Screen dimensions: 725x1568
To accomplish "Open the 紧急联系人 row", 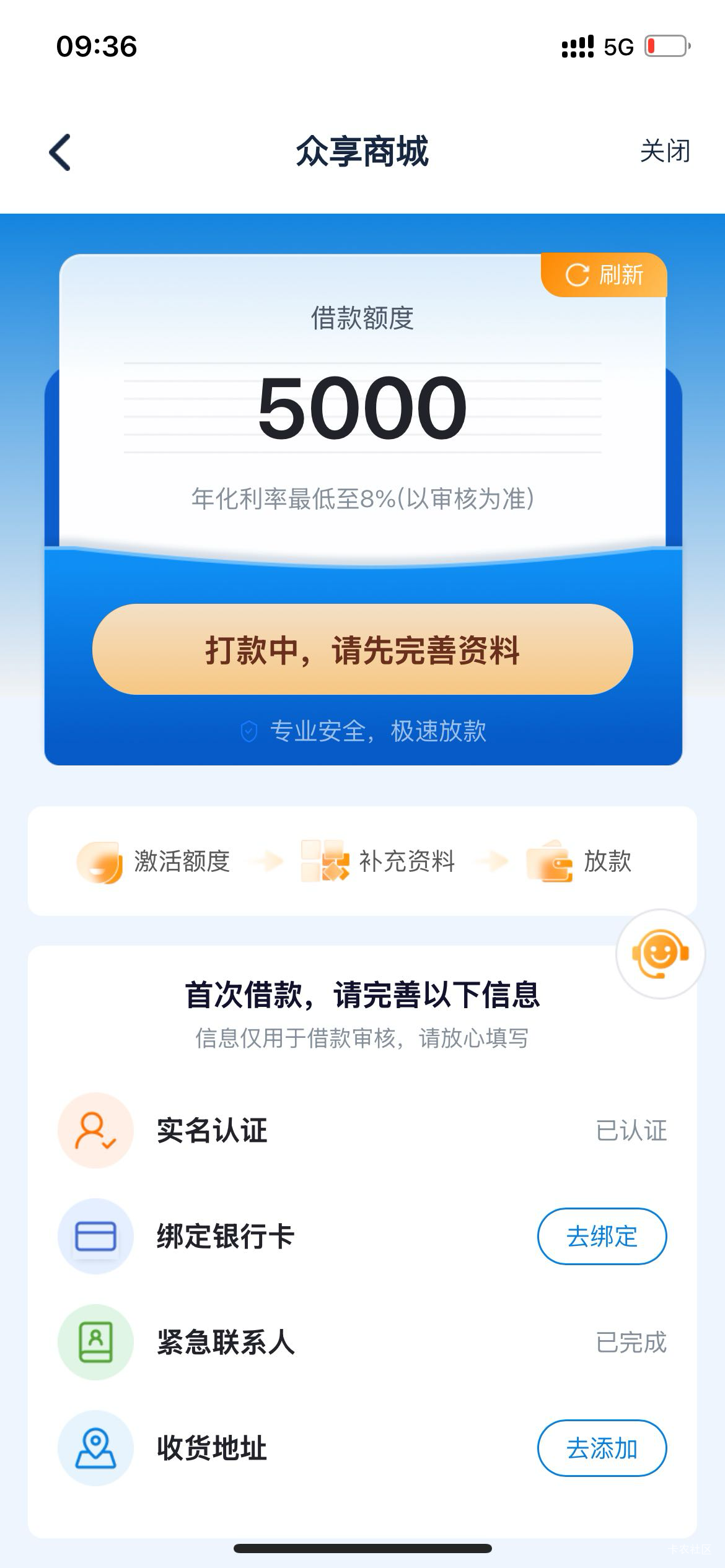I will click(362, 1342).
